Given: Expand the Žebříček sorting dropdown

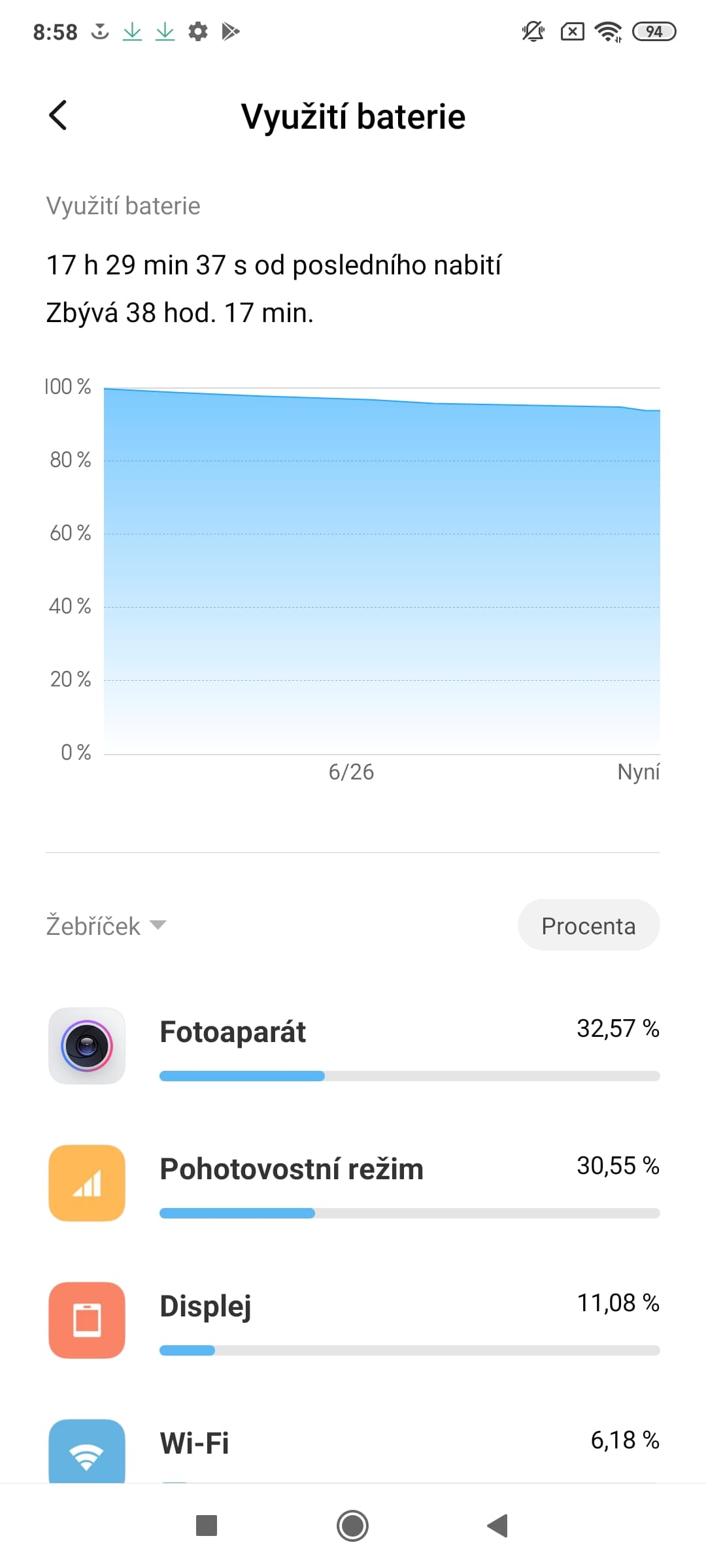Looking at the screenshot, I should point(107,926).
